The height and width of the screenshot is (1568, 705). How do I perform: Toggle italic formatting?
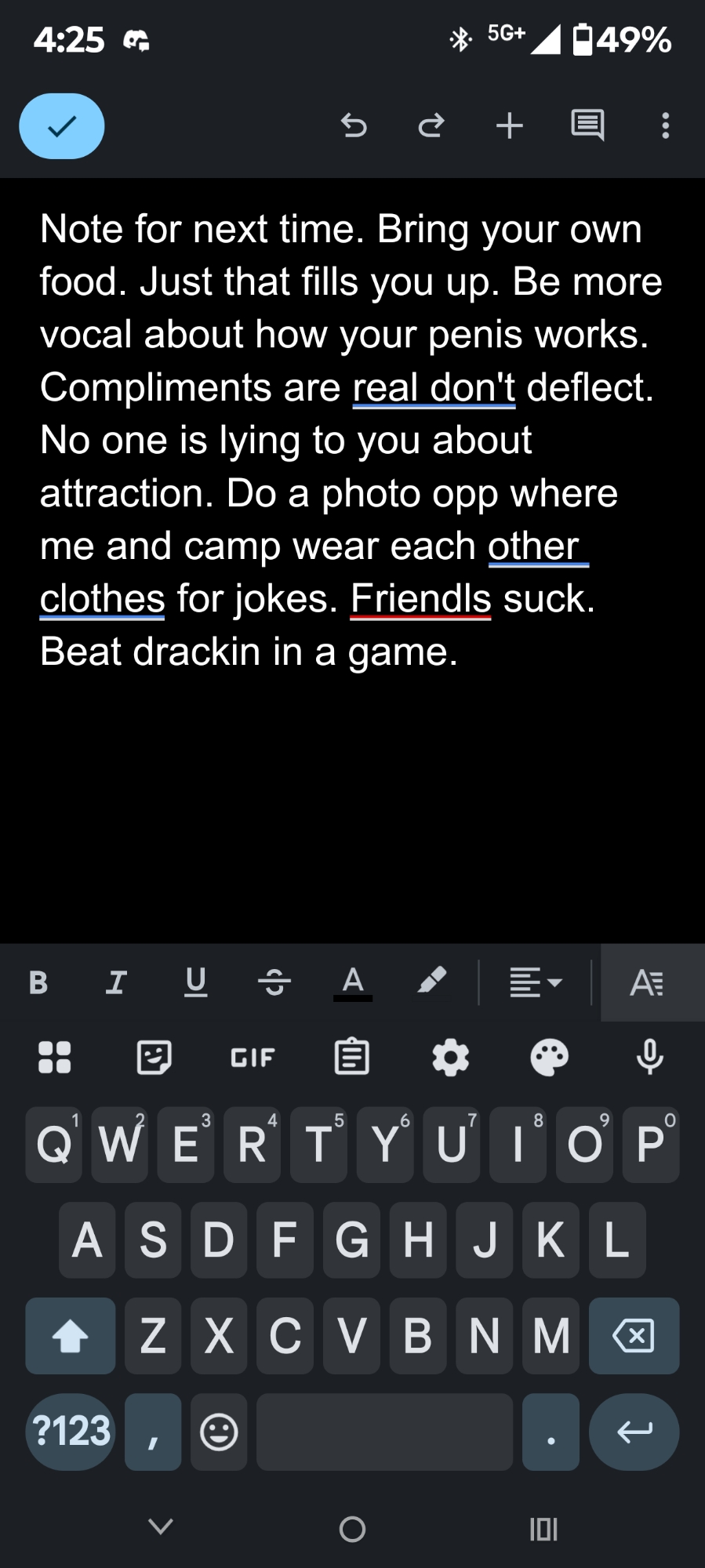pos(116,982)
